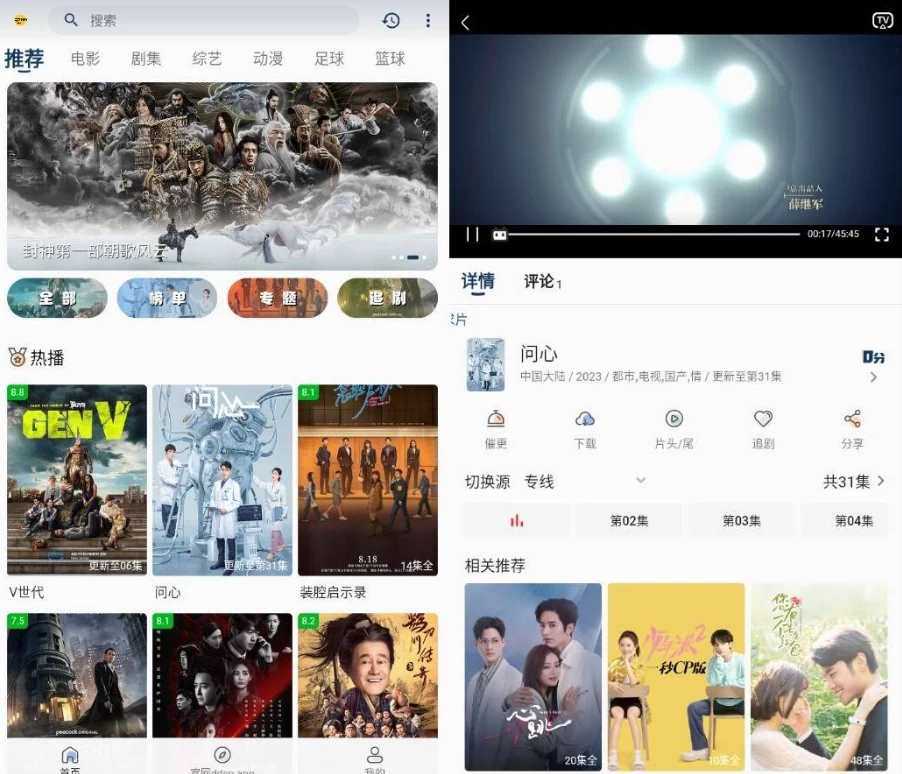Screen dimensions: 902x774
Task: Cast video to TV
Action: pyautogui.click(x=882, y=21)
